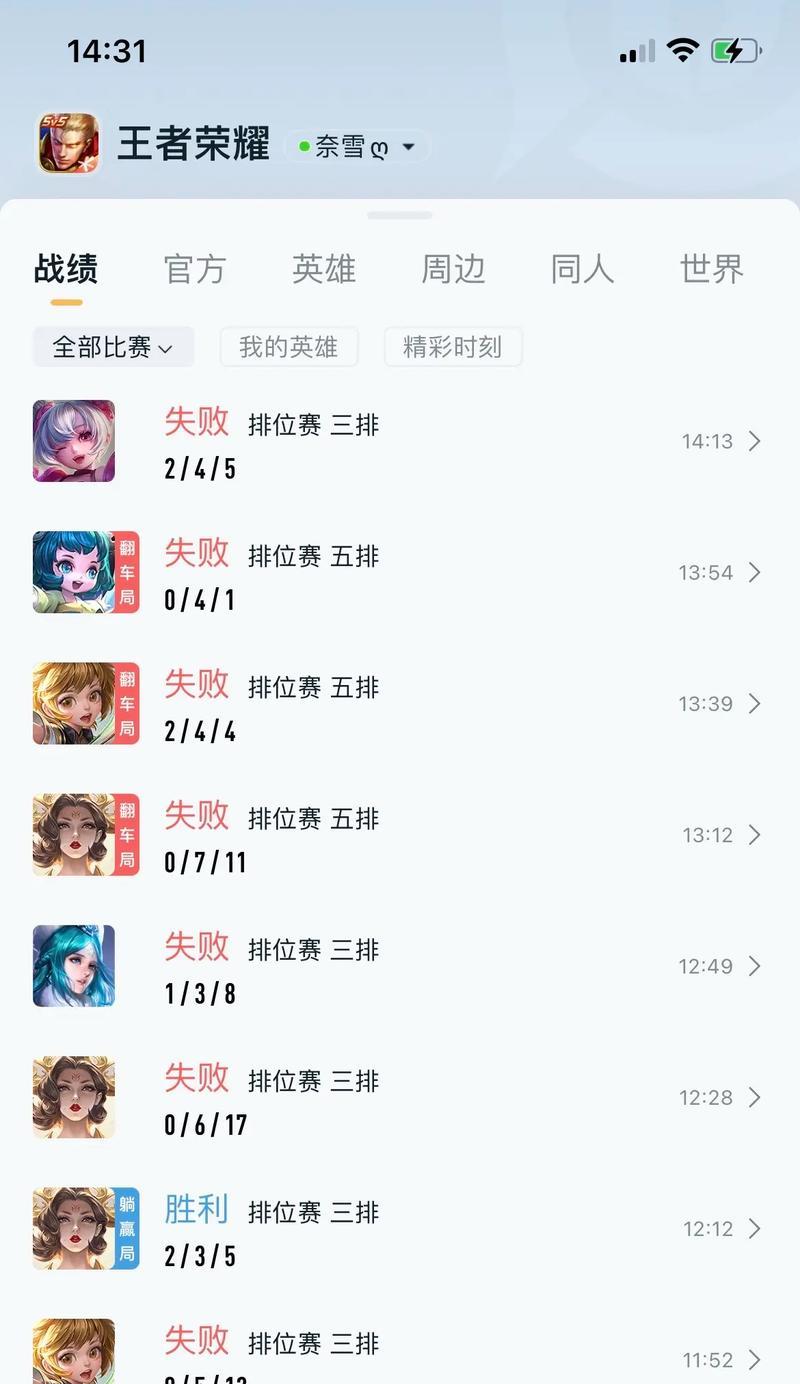Viewport: 800px width, 1384px height.
Task: Open the 13:39 match with 2/4/4
Action: (400, 704)
